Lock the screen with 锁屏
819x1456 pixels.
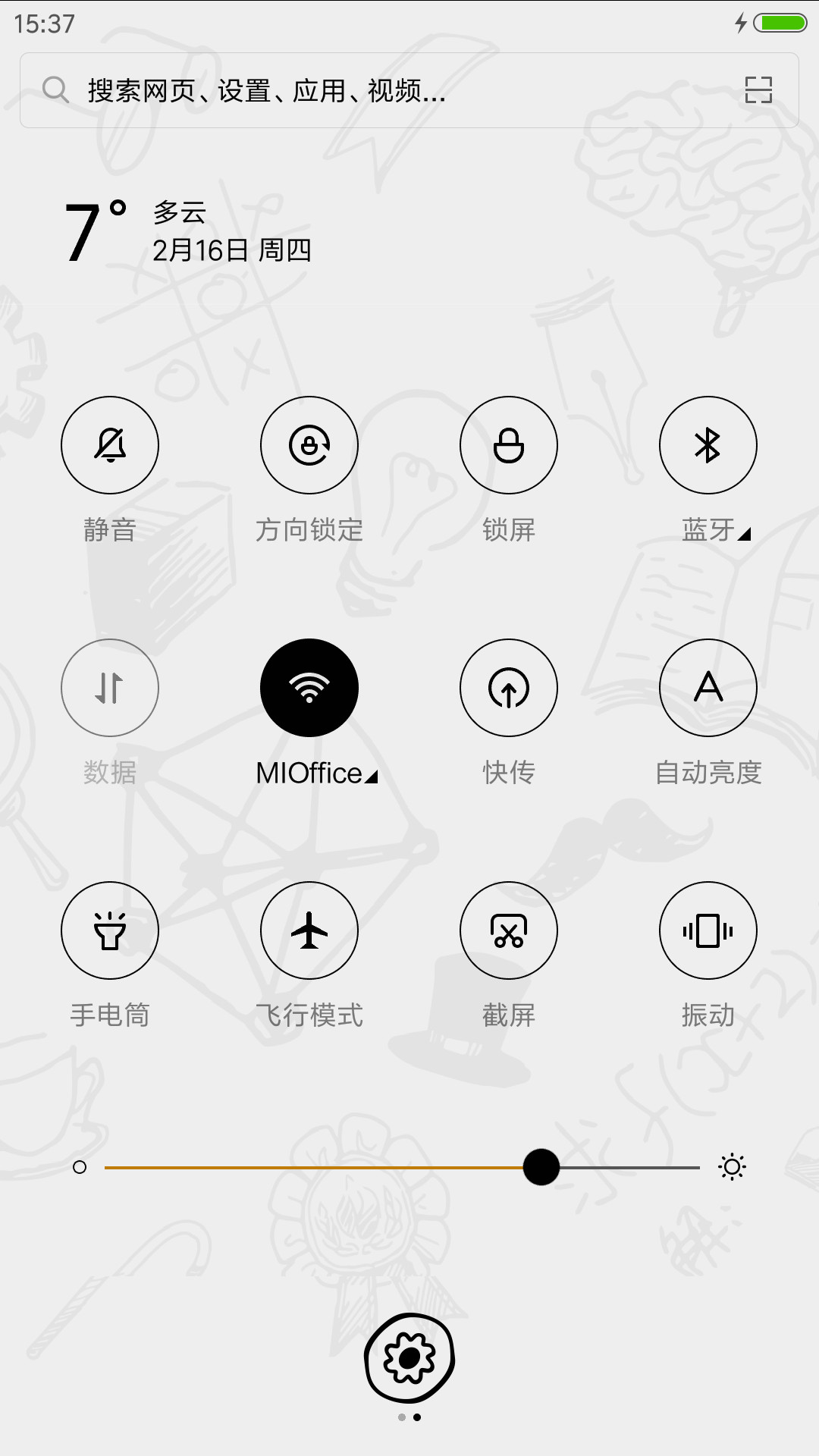pos(509,445)
